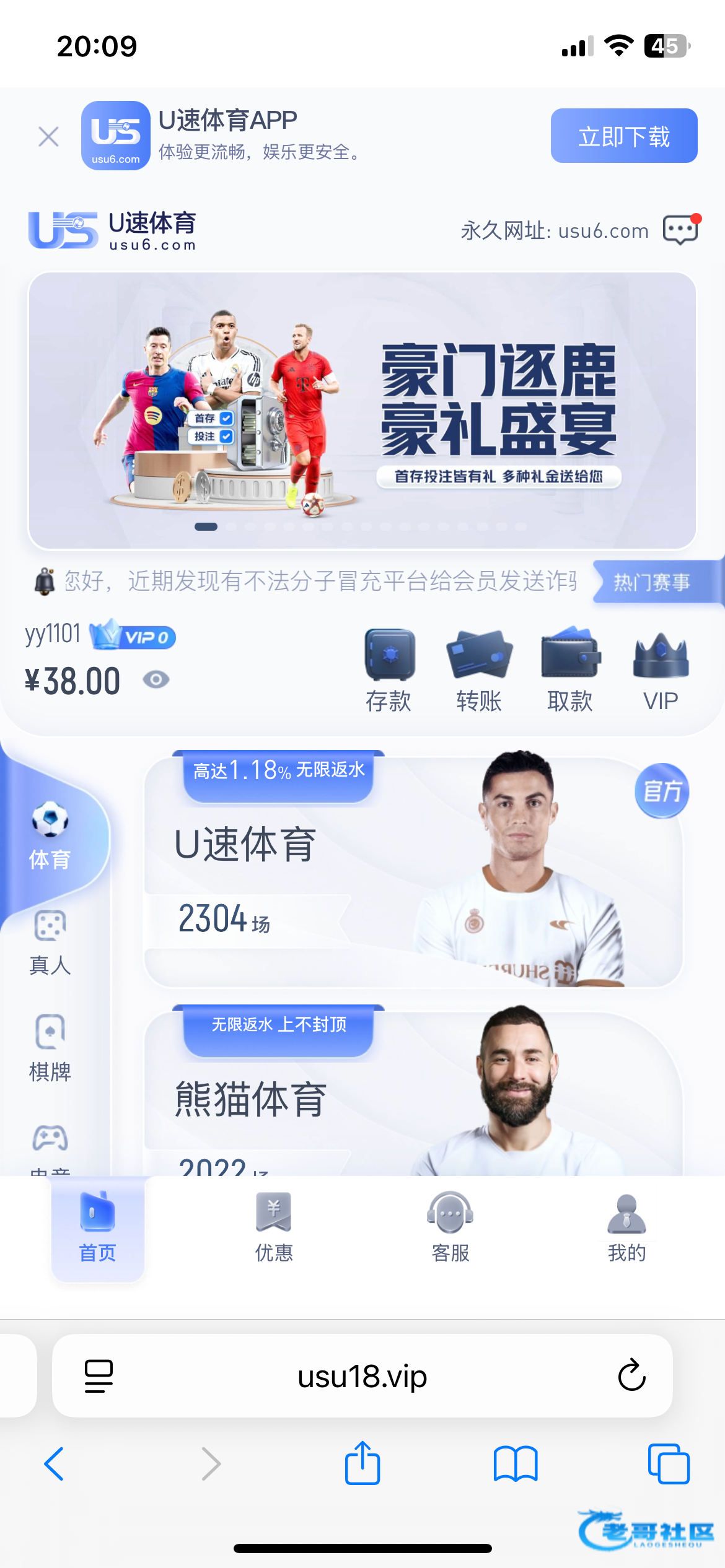725x1568 pixels.
Task: Reload the page in Safari
Action: (631, 1375)
